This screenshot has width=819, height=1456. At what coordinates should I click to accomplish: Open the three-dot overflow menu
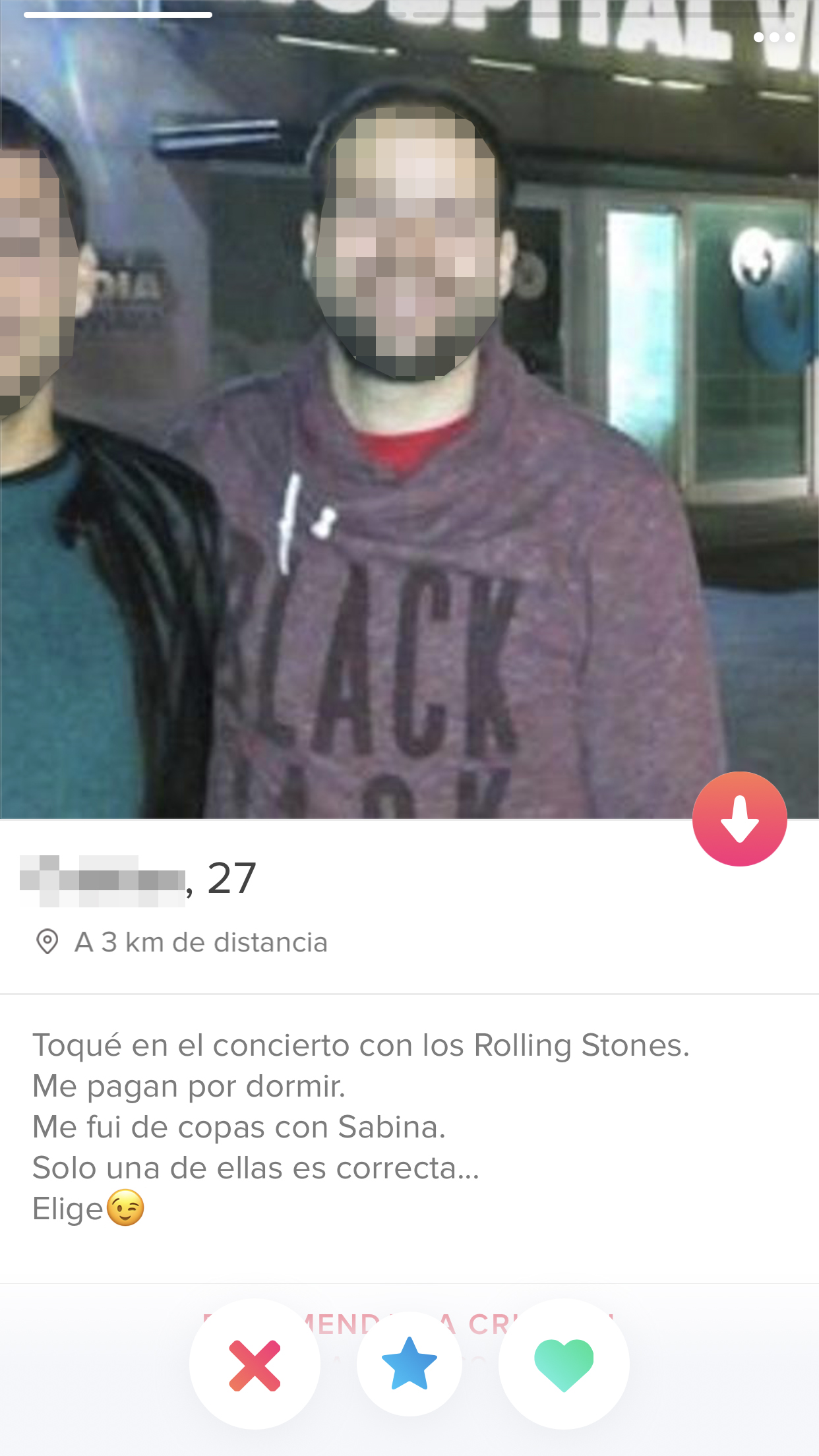[774, 38]
